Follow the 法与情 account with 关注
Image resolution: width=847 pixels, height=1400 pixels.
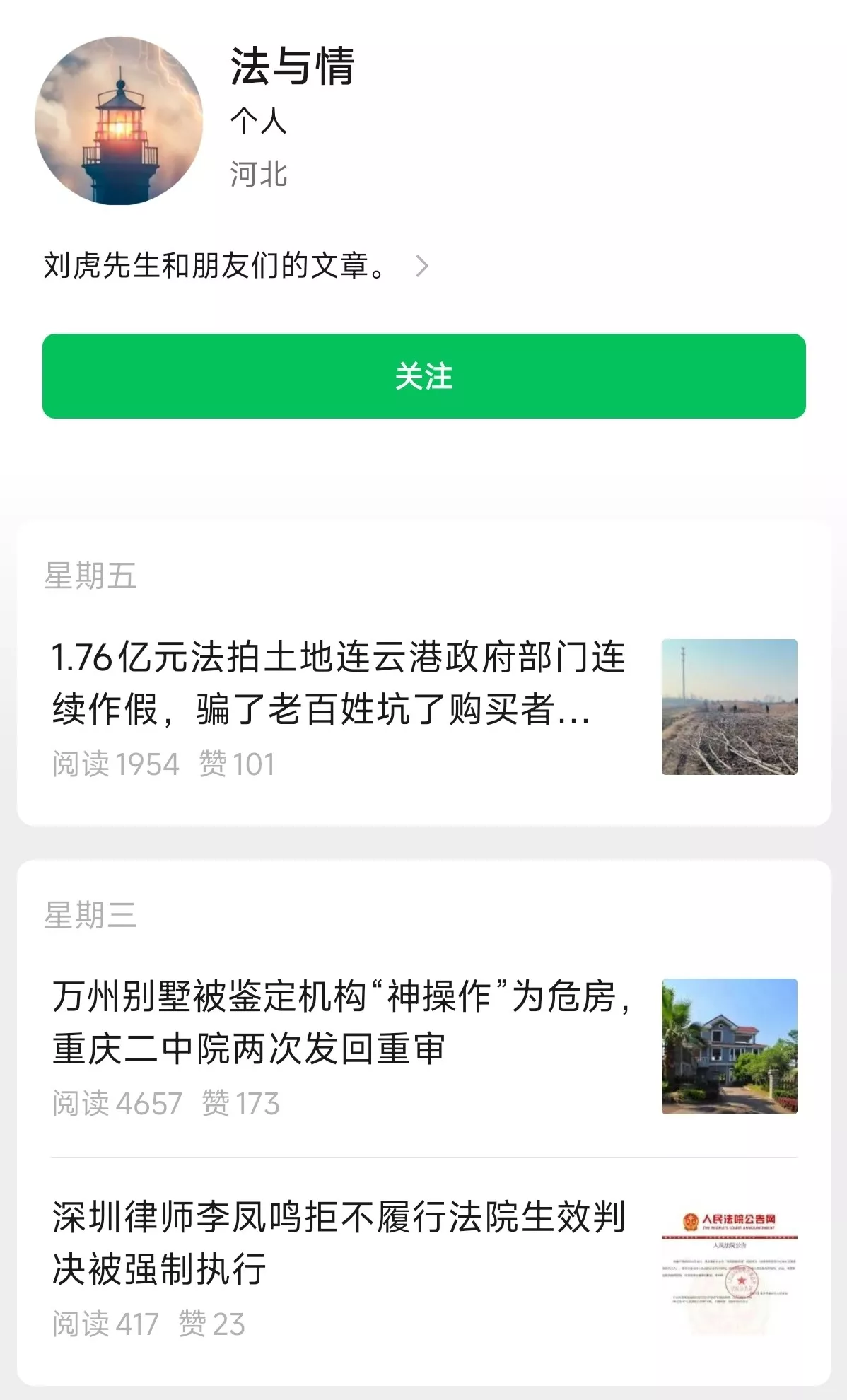(x=423, y=376)
